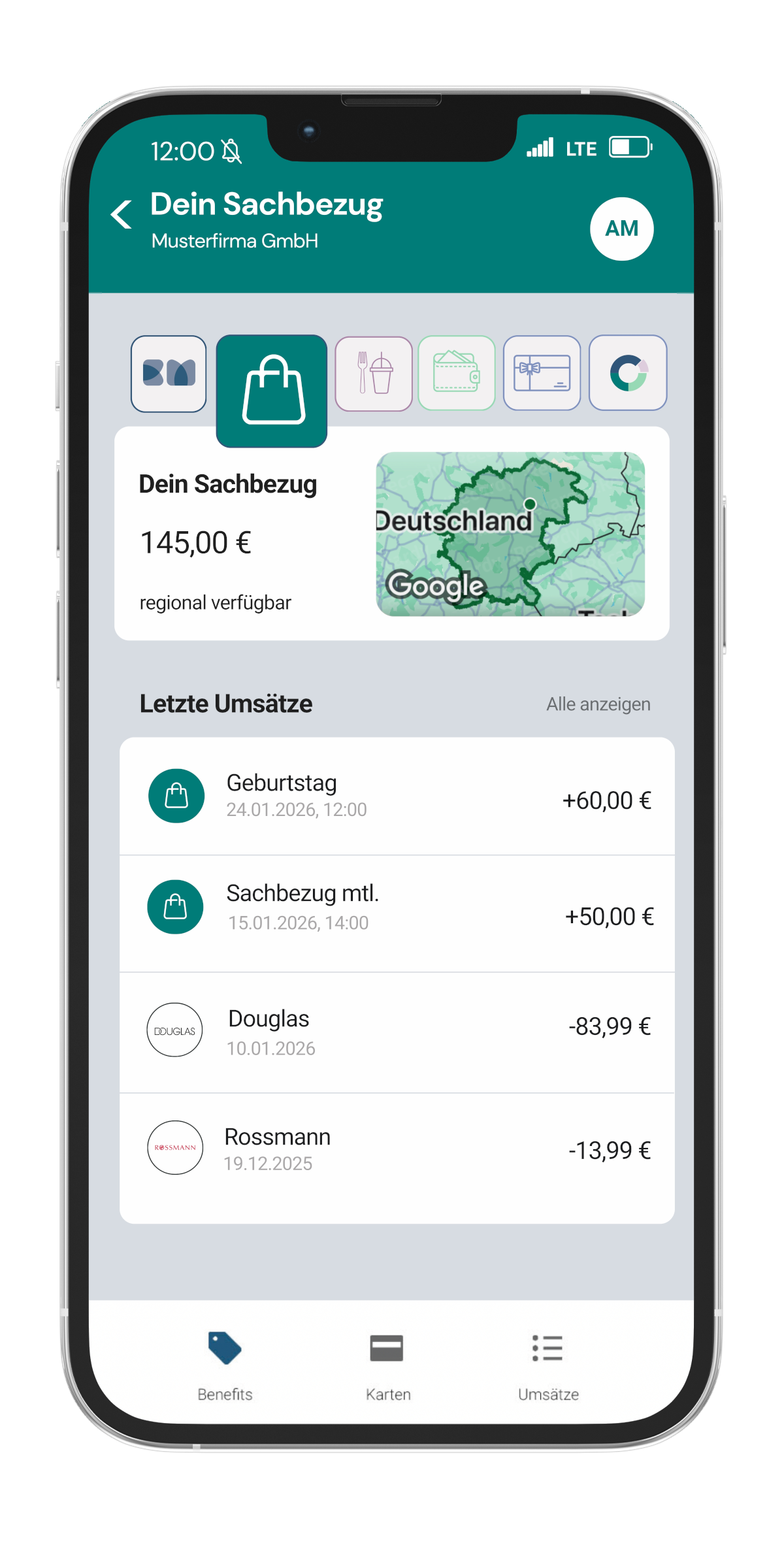Switch to the gift card benefit tile
This screenshot has width=784, height=1568.
(x=542, y=374)
